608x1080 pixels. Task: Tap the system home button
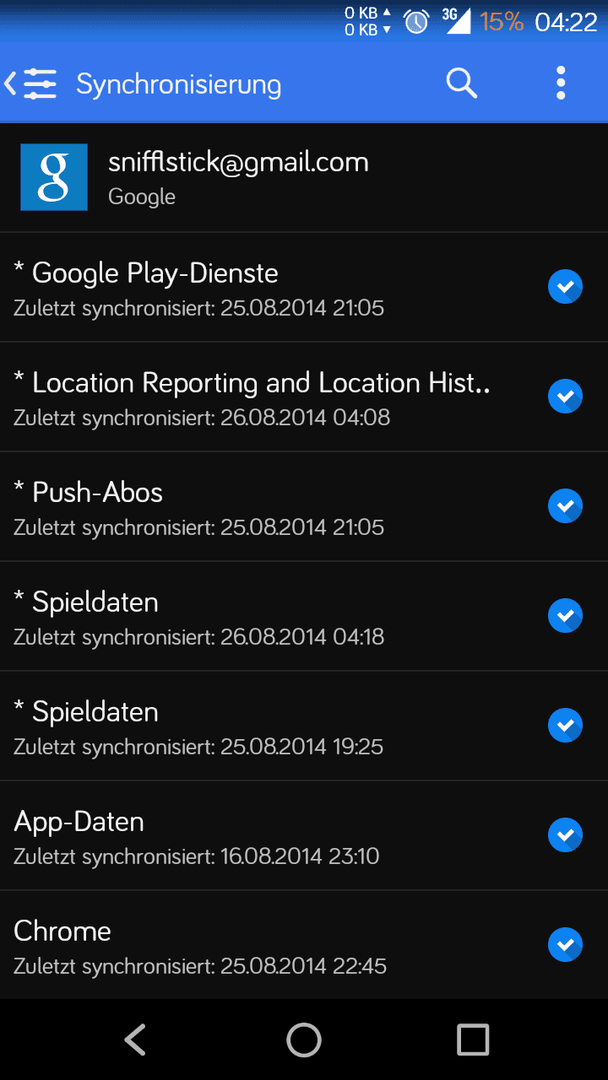click(304, 1039)
